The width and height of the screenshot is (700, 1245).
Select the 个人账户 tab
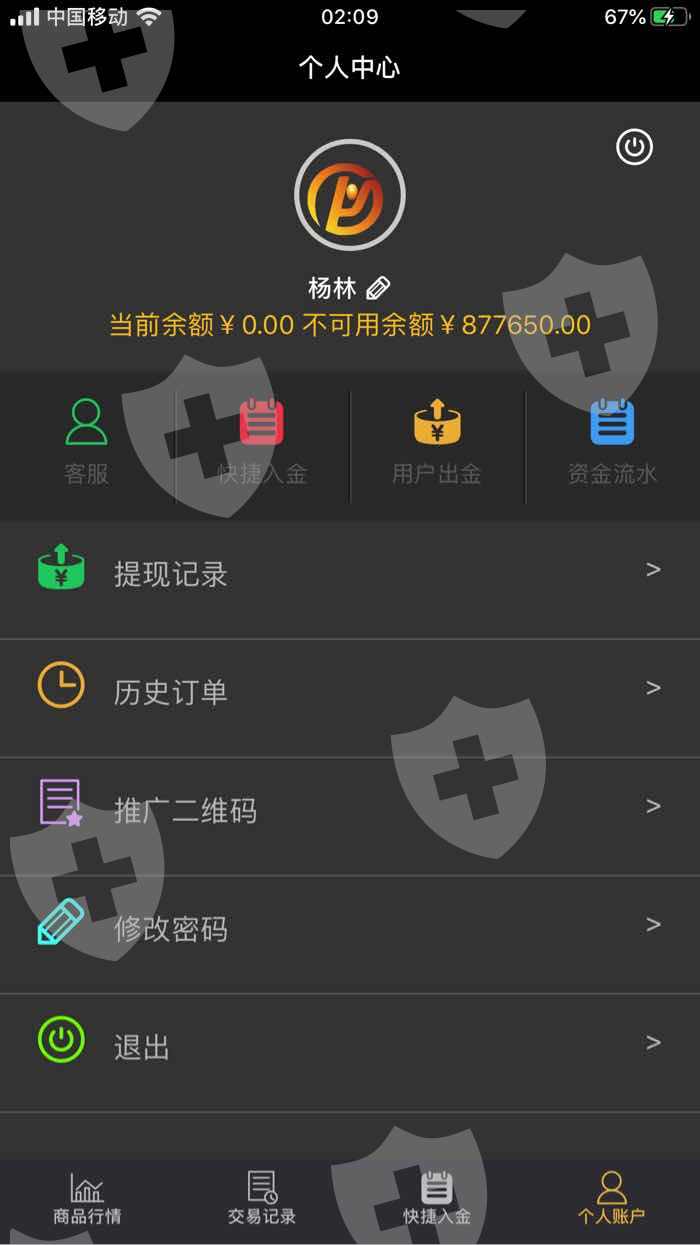(612, 1199)
